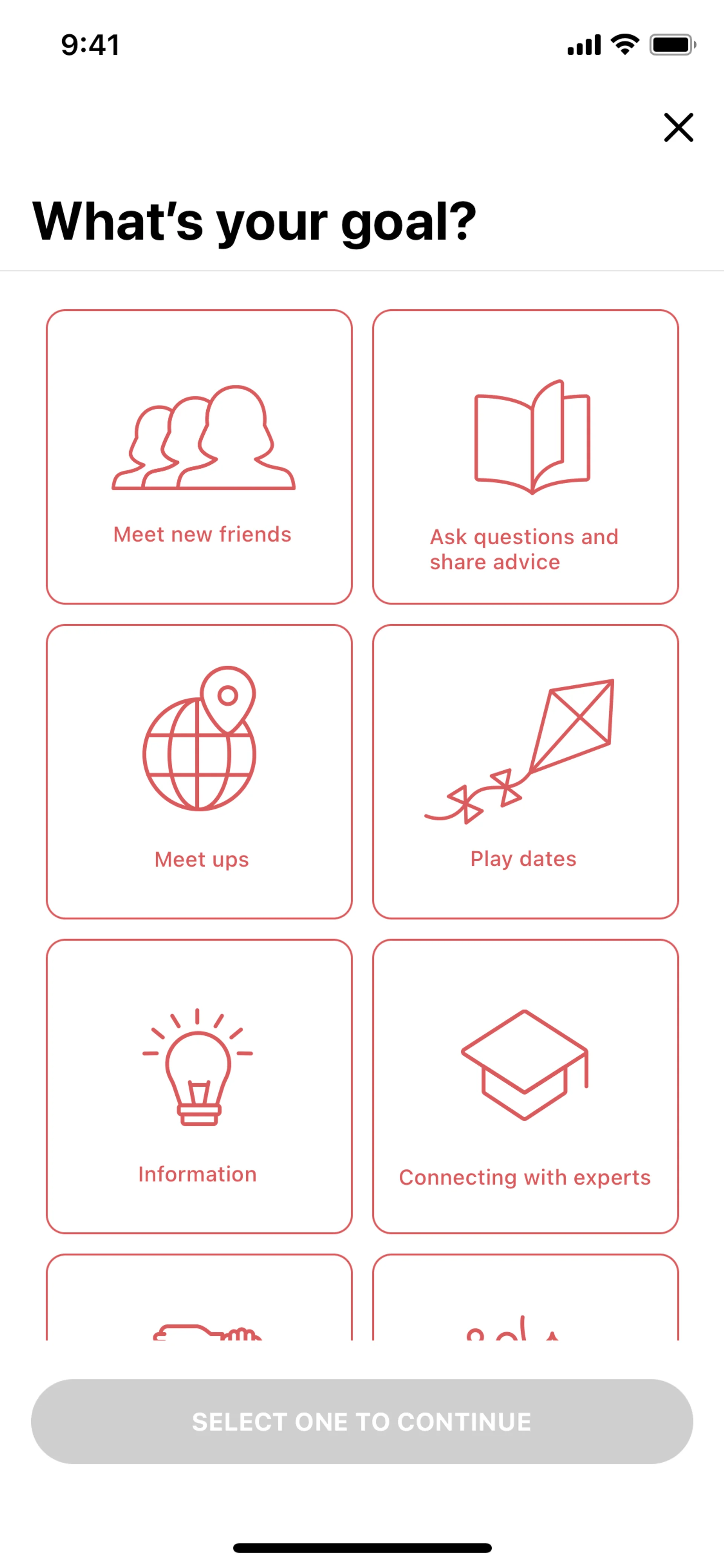This screenshot has width=724, height=1568.
Task: Select Play dates as your goal
Action: [525, 771]
